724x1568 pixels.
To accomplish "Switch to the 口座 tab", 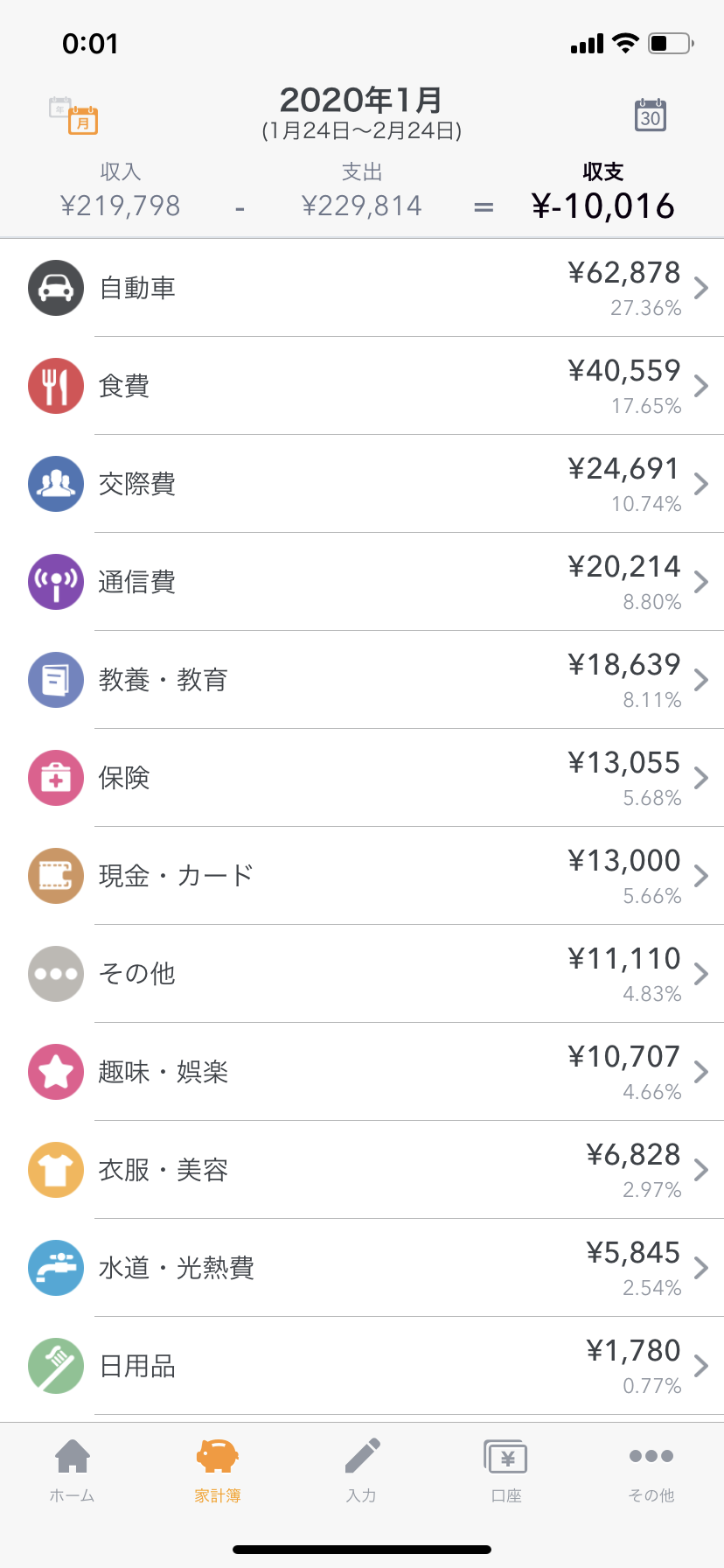I will [506, 1470].
